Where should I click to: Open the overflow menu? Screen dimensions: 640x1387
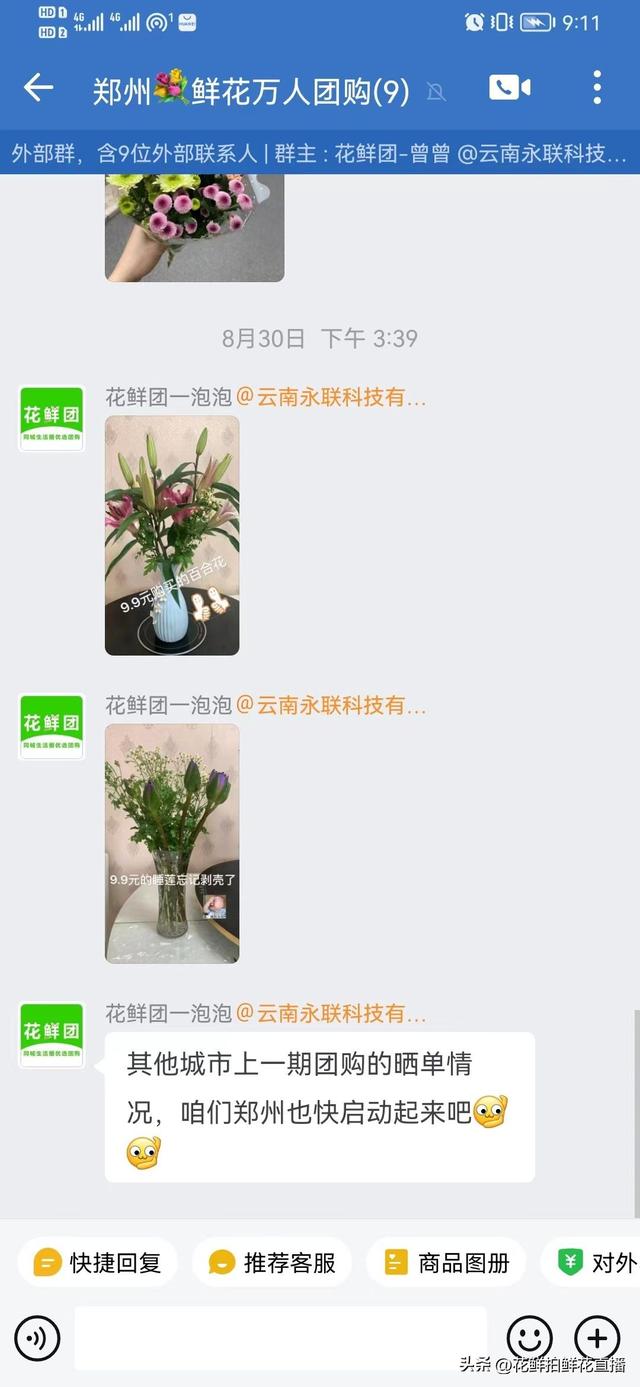597,88
